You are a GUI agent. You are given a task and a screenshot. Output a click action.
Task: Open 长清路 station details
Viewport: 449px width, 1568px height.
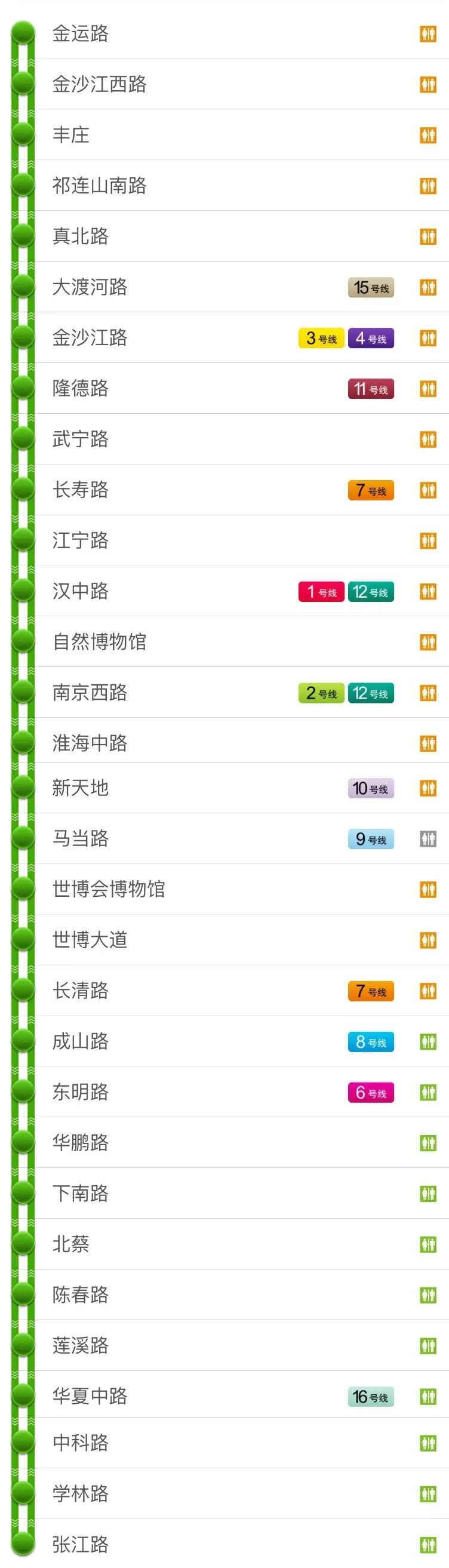pos(81,991)
